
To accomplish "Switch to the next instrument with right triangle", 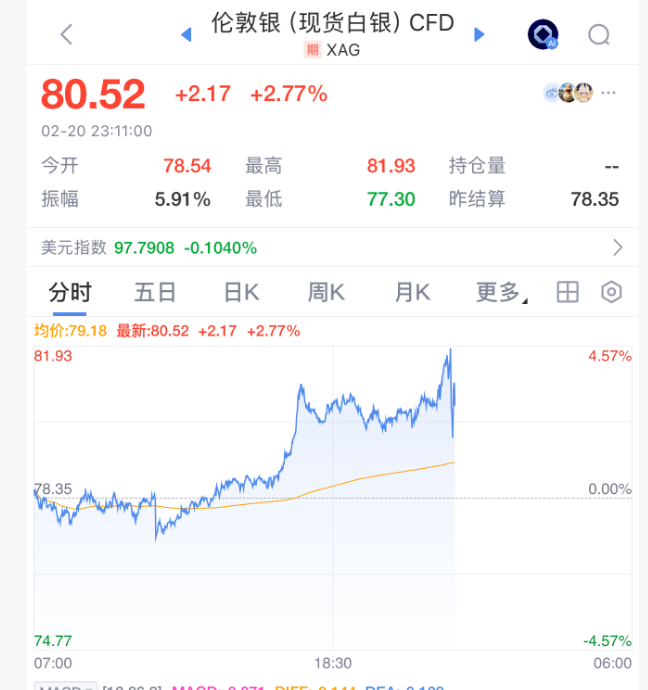I will [x=479, y=35].
